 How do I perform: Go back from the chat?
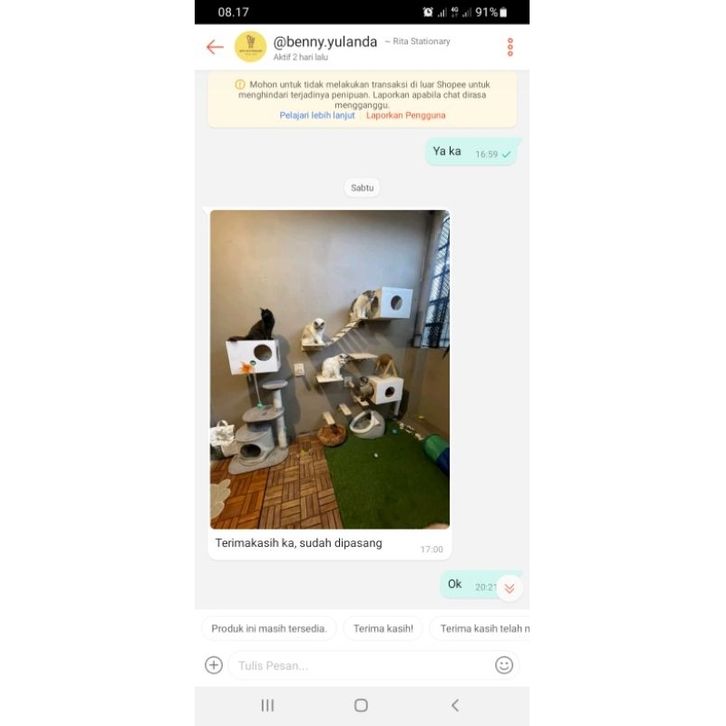pyautogui.click(x=214, y=47)
